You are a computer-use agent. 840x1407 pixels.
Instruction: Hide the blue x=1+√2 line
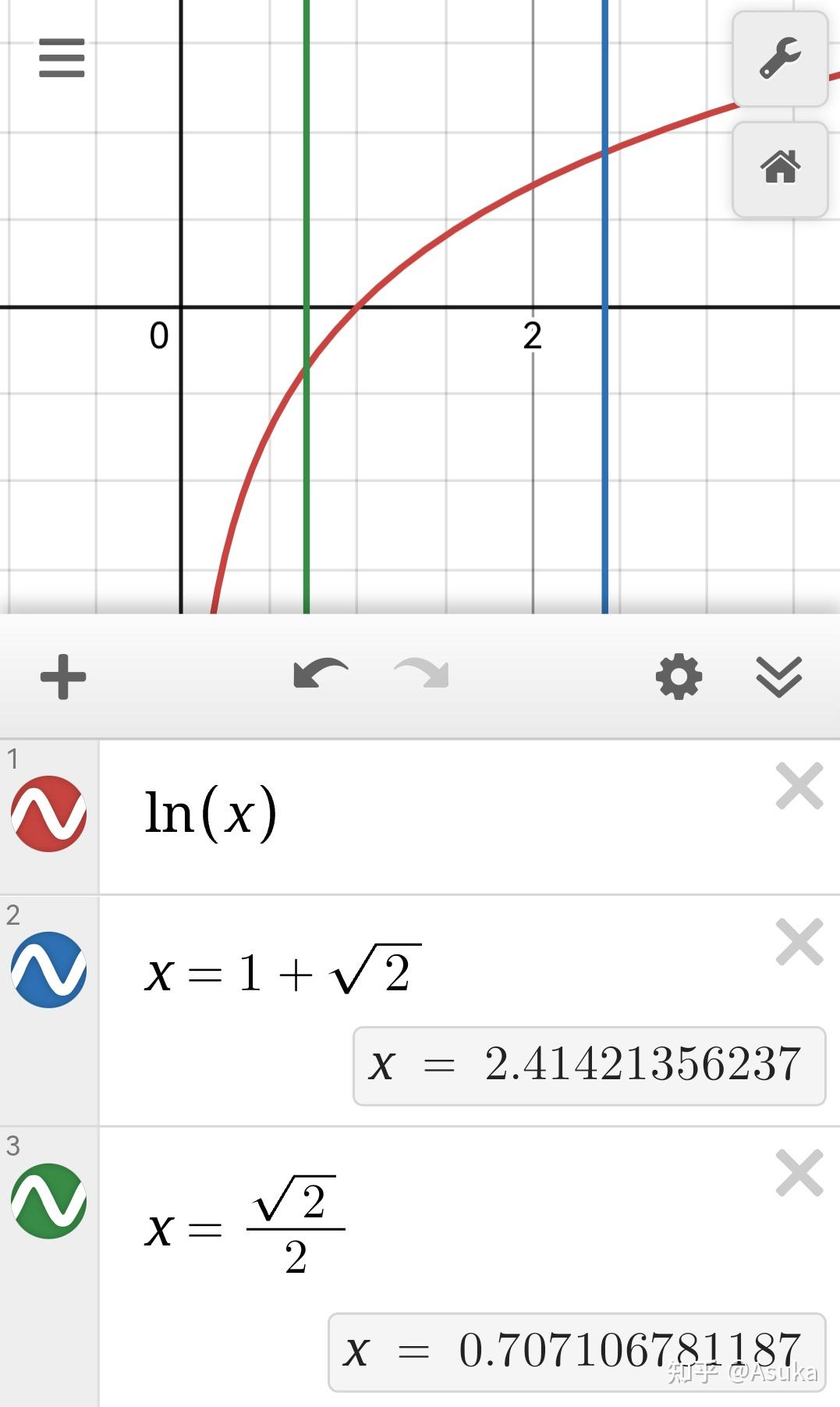[48, 969]
